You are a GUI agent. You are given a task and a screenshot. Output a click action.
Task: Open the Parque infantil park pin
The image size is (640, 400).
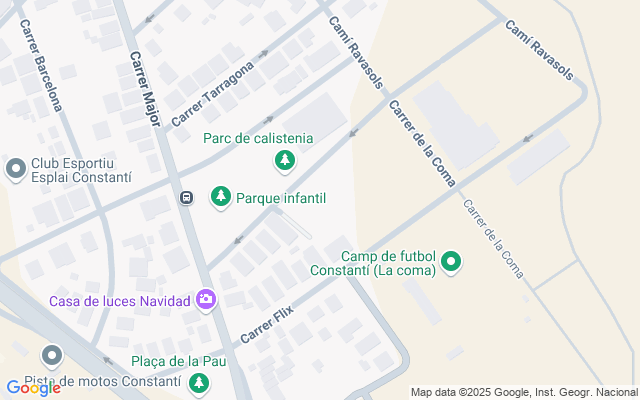[220, 197]
